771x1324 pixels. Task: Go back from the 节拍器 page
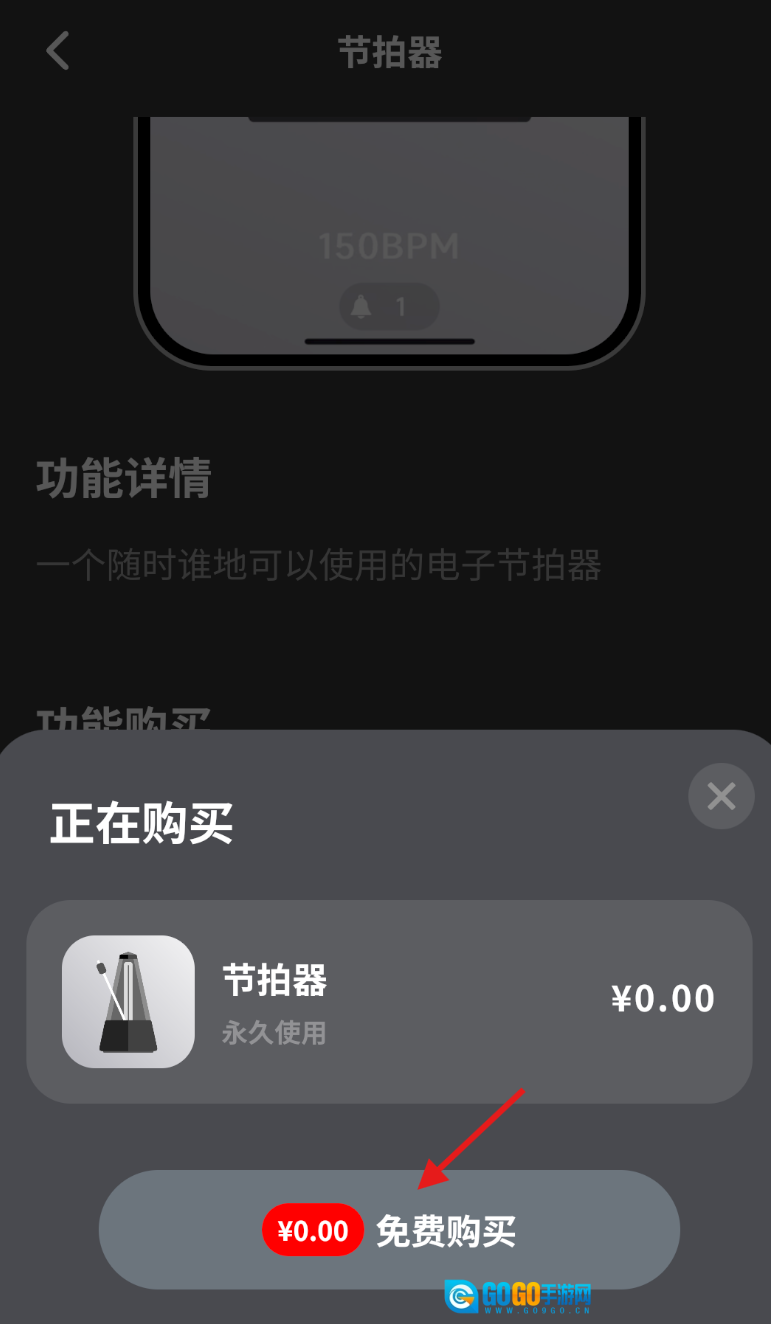point(58,51)
